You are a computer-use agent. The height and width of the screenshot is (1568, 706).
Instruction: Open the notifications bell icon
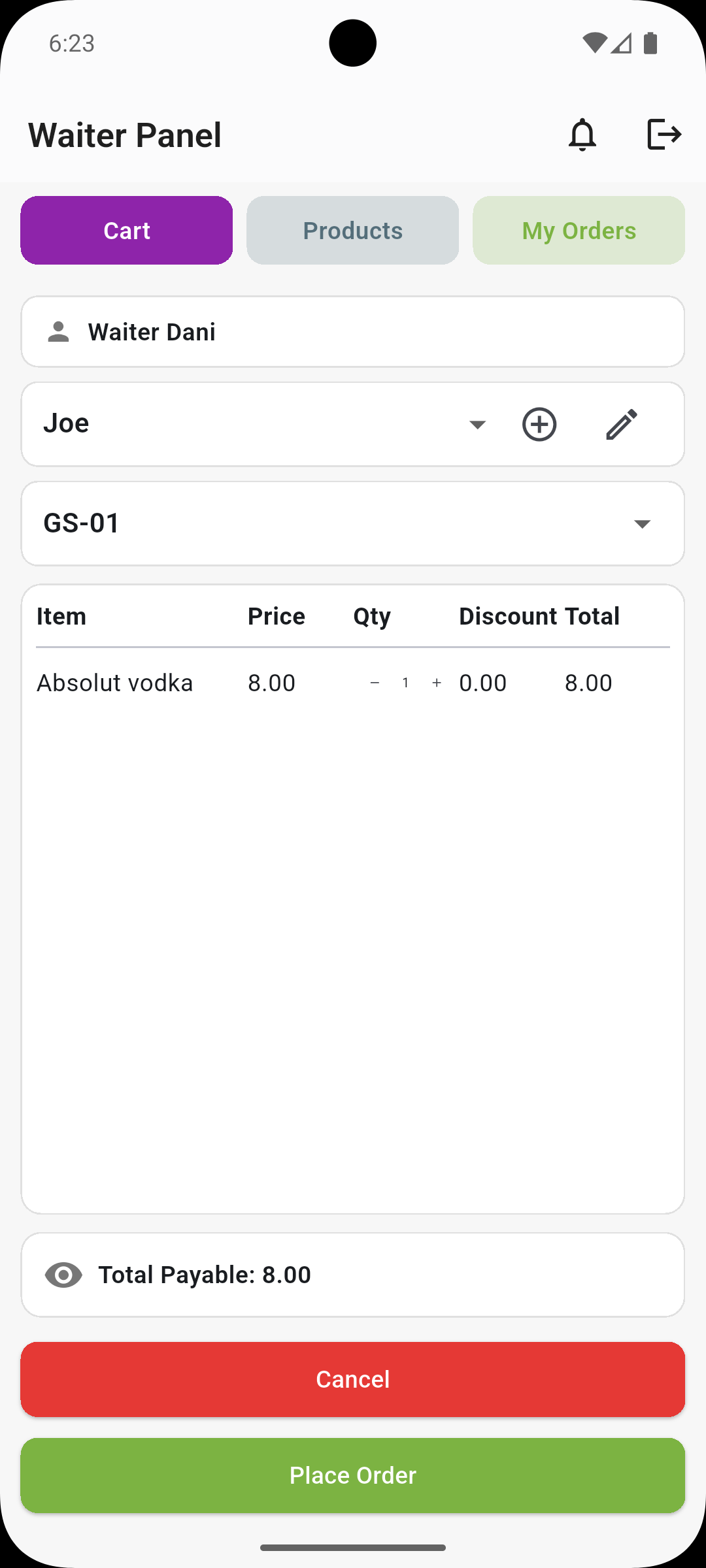[582, 135]
